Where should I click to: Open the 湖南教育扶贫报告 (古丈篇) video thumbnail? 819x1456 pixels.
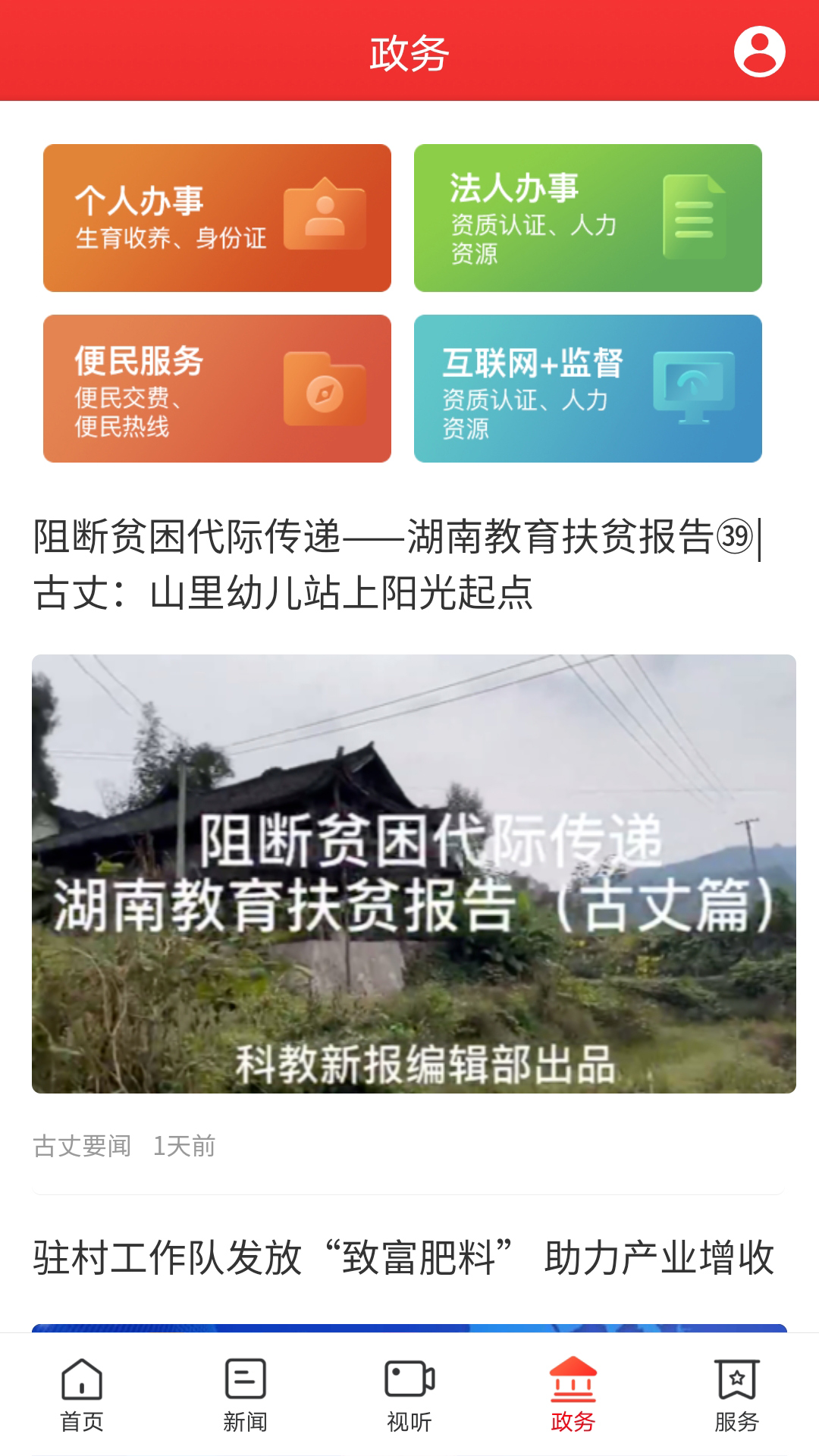click(413, 874)
